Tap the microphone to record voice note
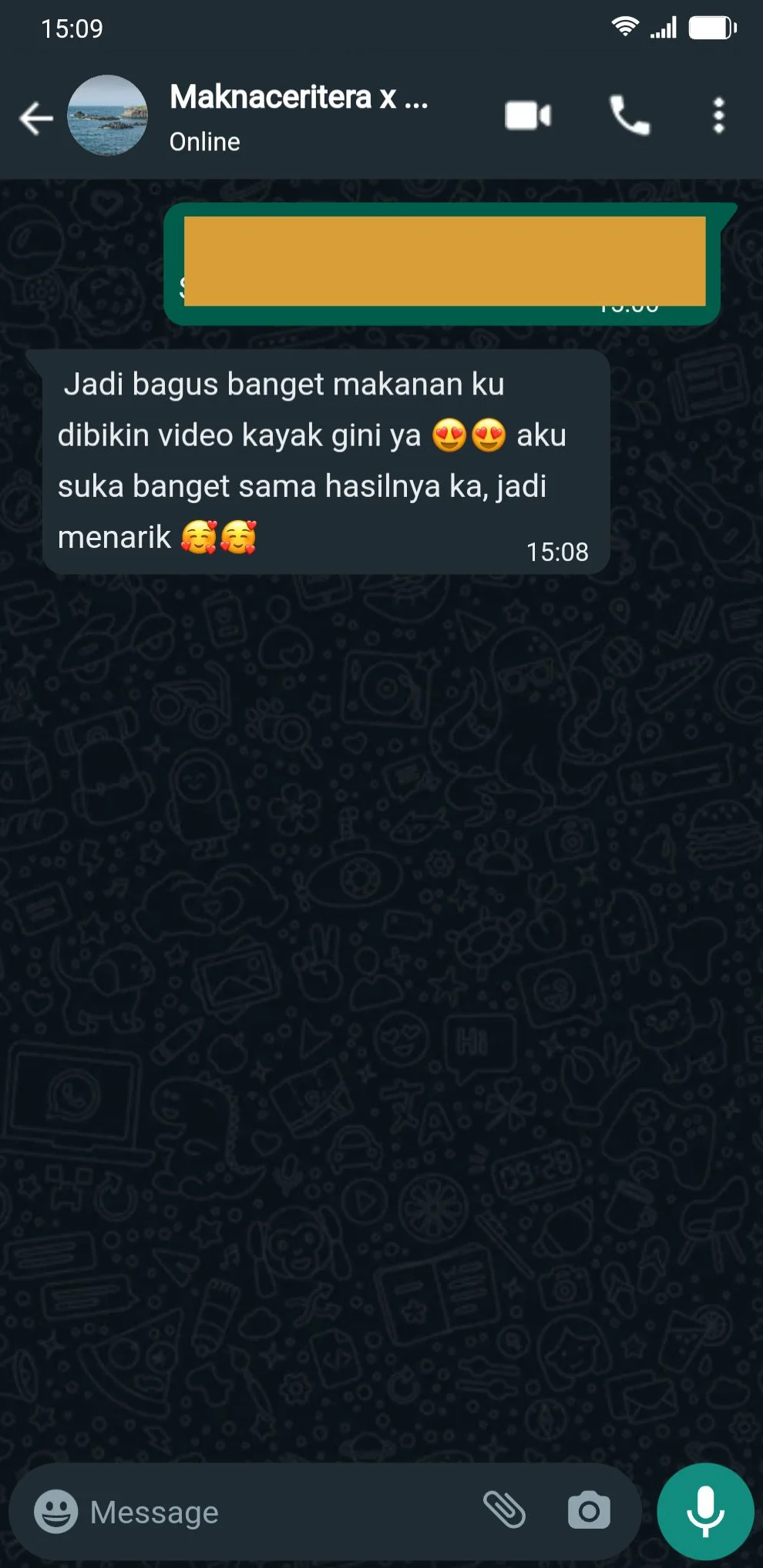The image size is (763, 1568). 706,1510
